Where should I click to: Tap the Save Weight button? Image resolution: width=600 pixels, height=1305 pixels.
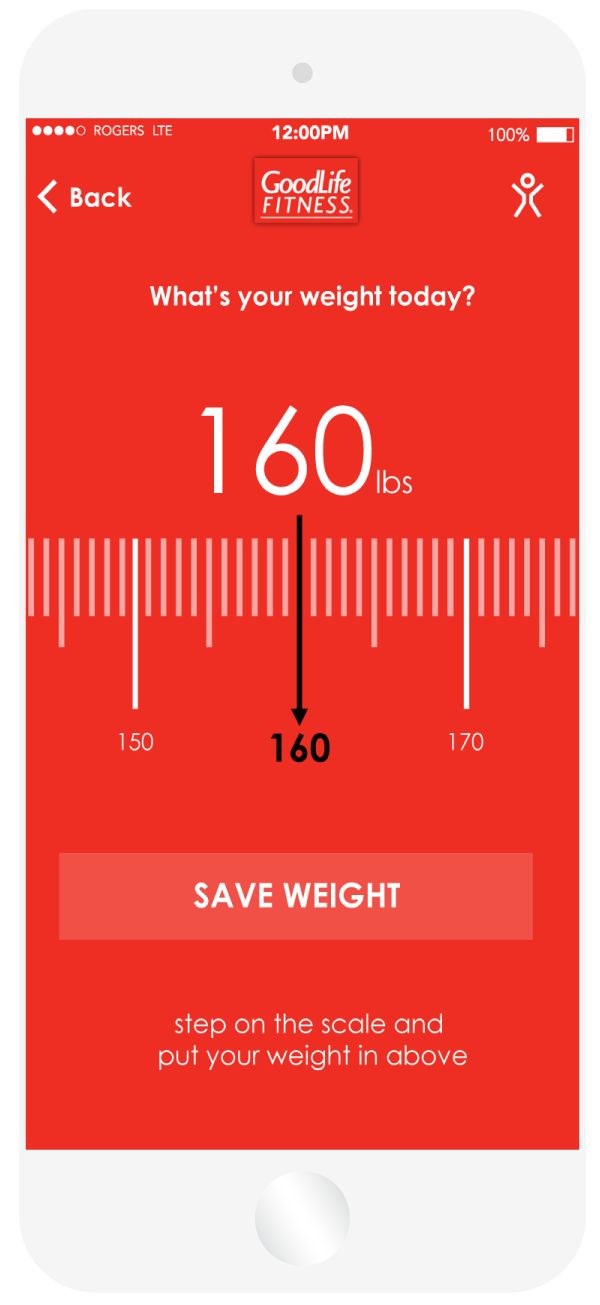(x=296, y=896)
